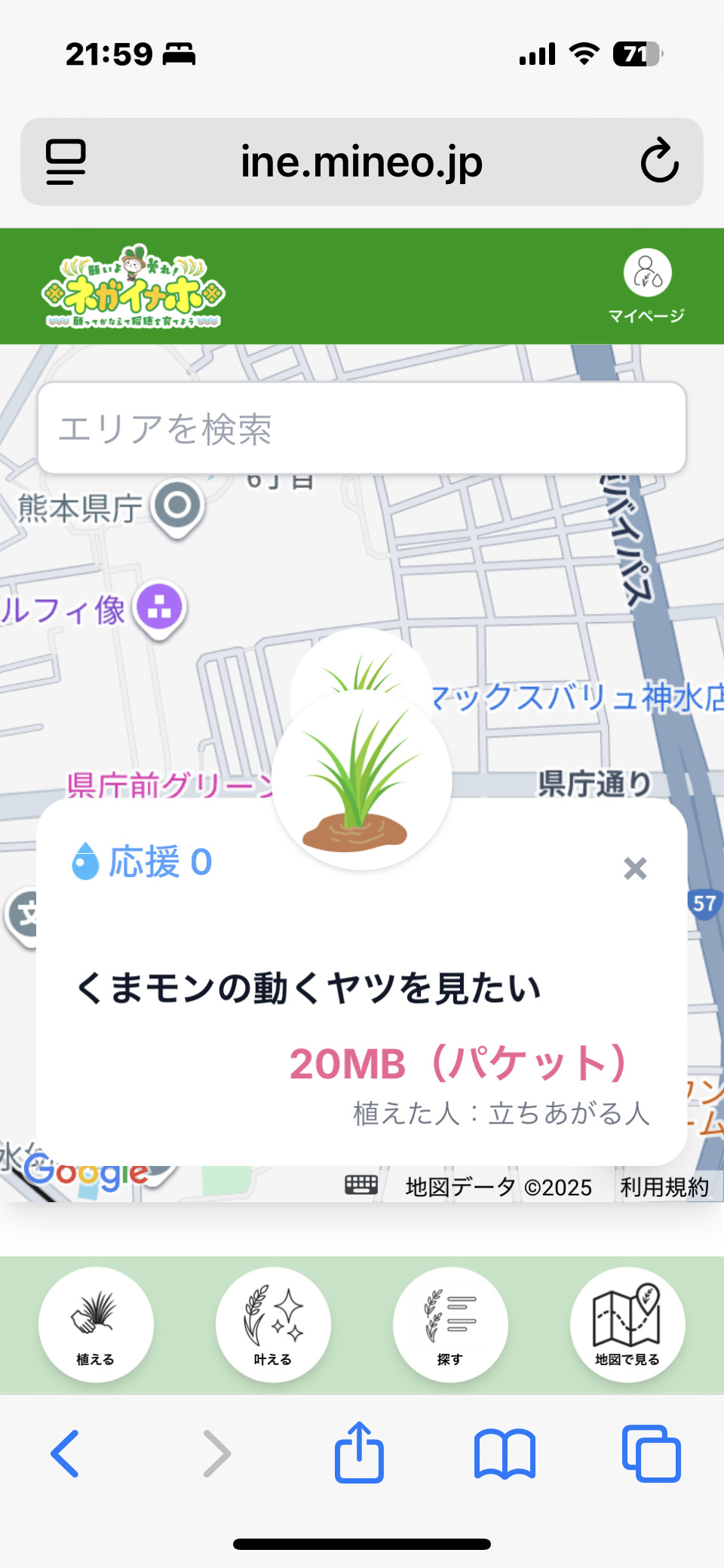
Task: Close the wish popup card
Action: point(635,868)
